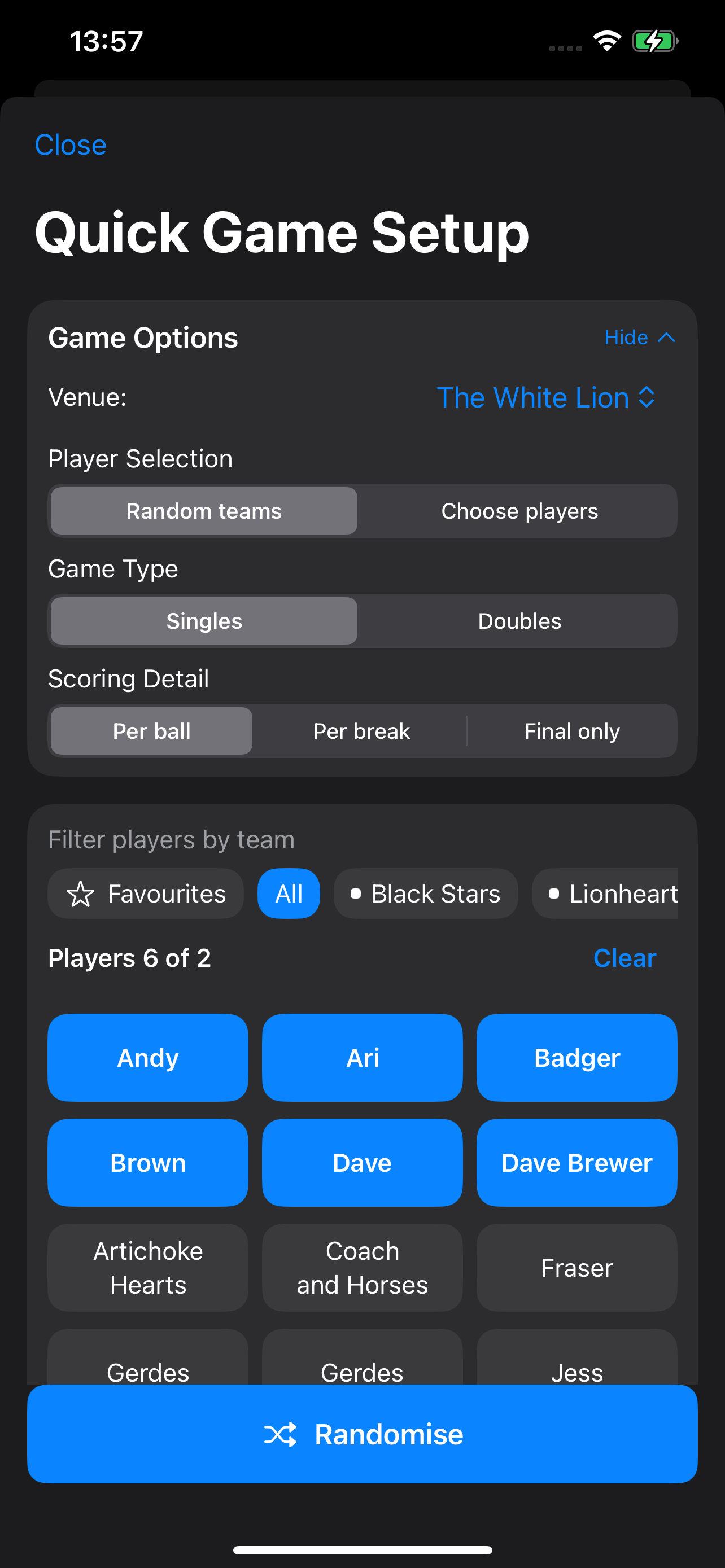Tap the star icon on Favourites filter
Screen dimensions: 725x1568
point(80,893)
